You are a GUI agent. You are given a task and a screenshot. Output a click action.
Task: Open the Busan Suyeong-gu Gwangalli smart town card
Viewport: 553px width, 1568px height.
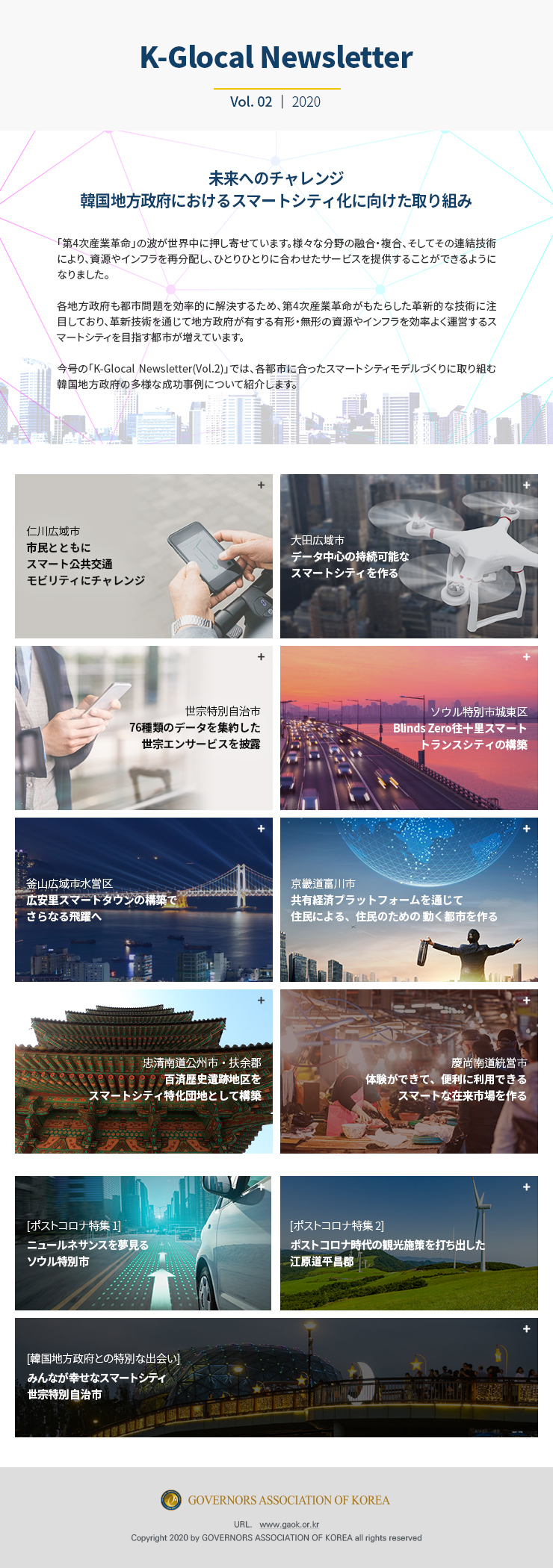[x=143, y=900]
